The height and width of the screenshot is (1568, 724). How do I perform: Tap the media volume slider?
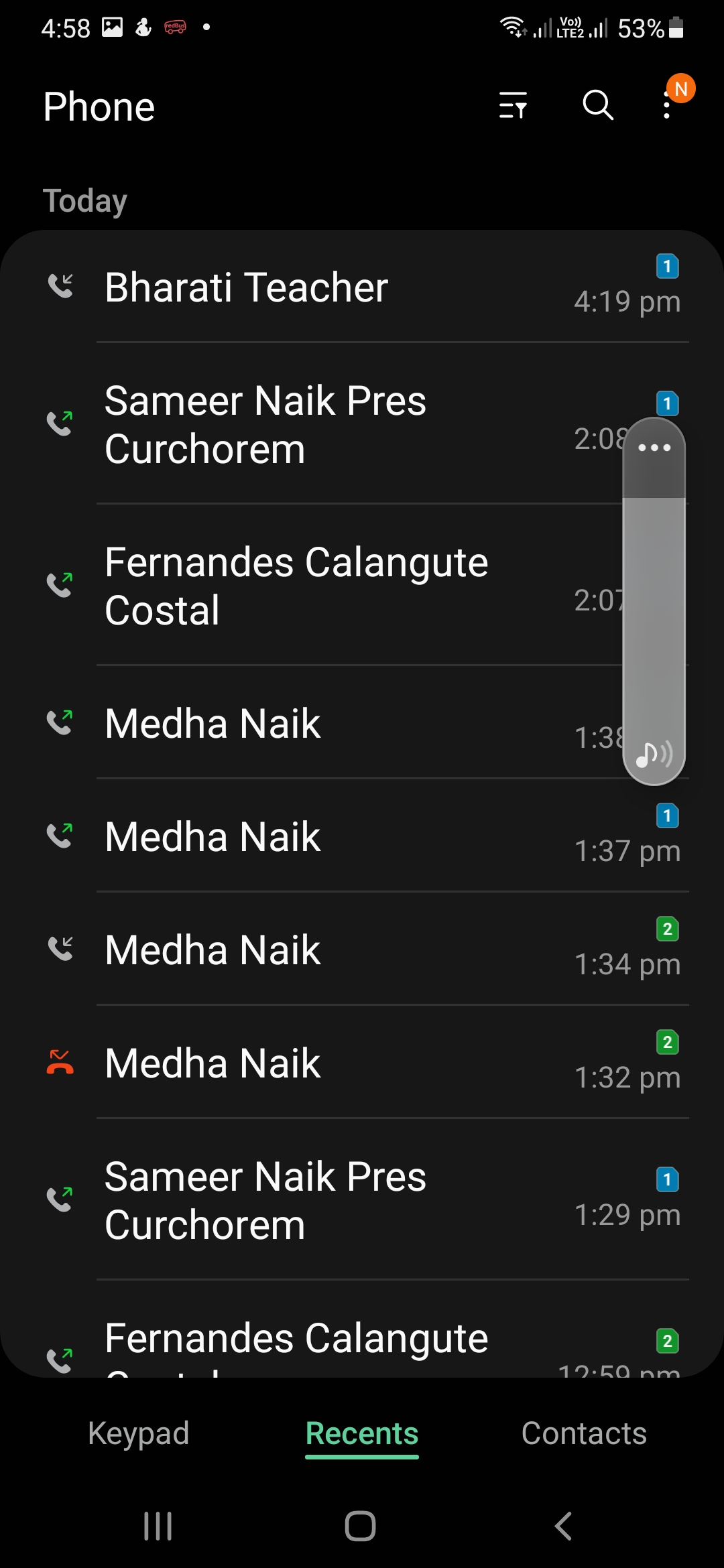[654, 623]
